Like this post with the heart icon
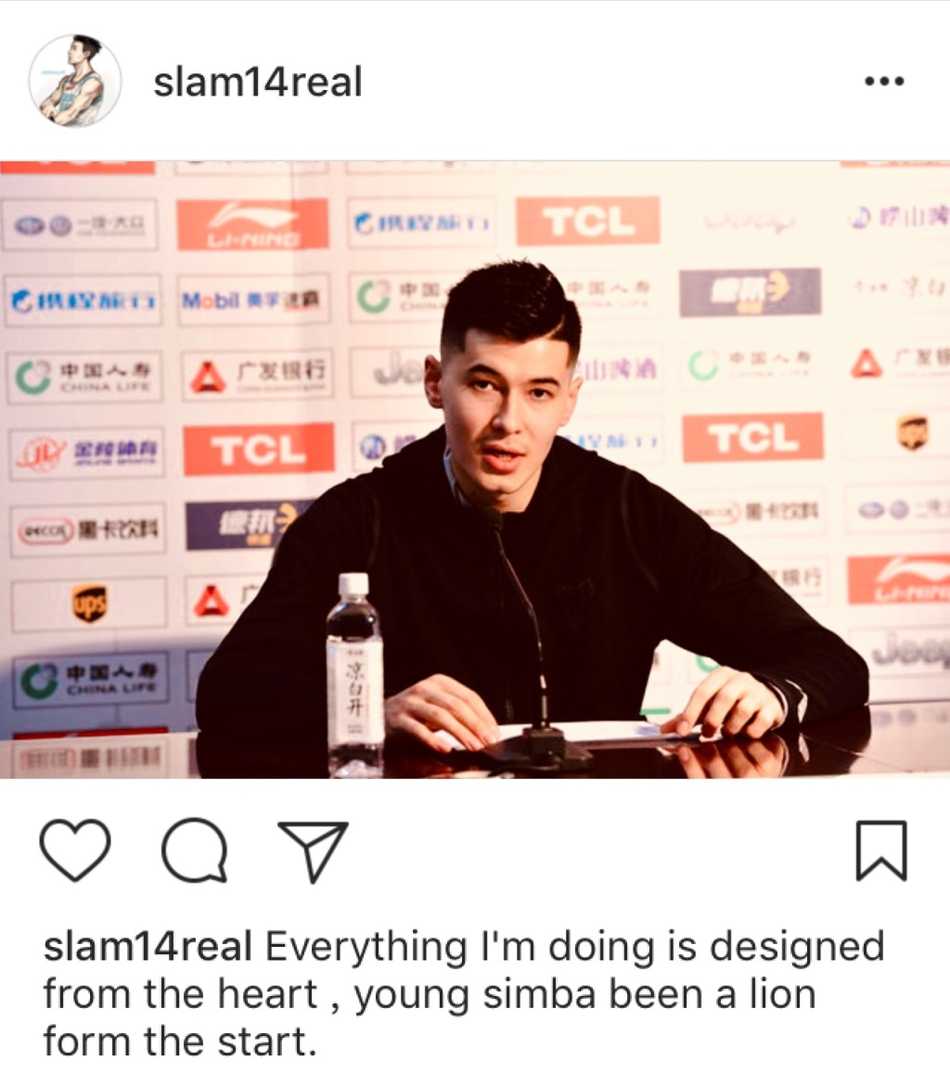Screen dimensions: 950x1086 75,850
